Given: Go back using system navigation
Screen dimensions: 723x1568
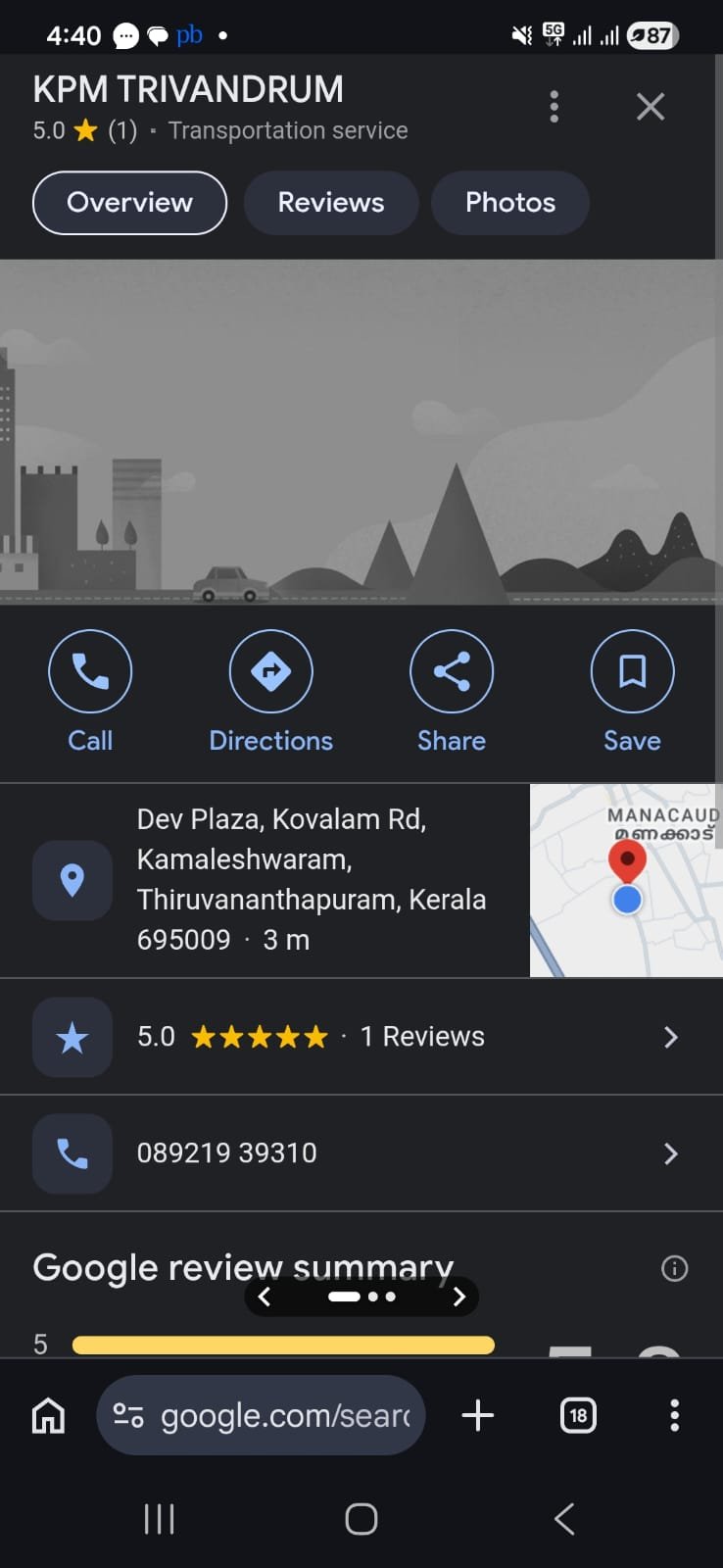Looking at the screenshot, I should pos(564,1519).
